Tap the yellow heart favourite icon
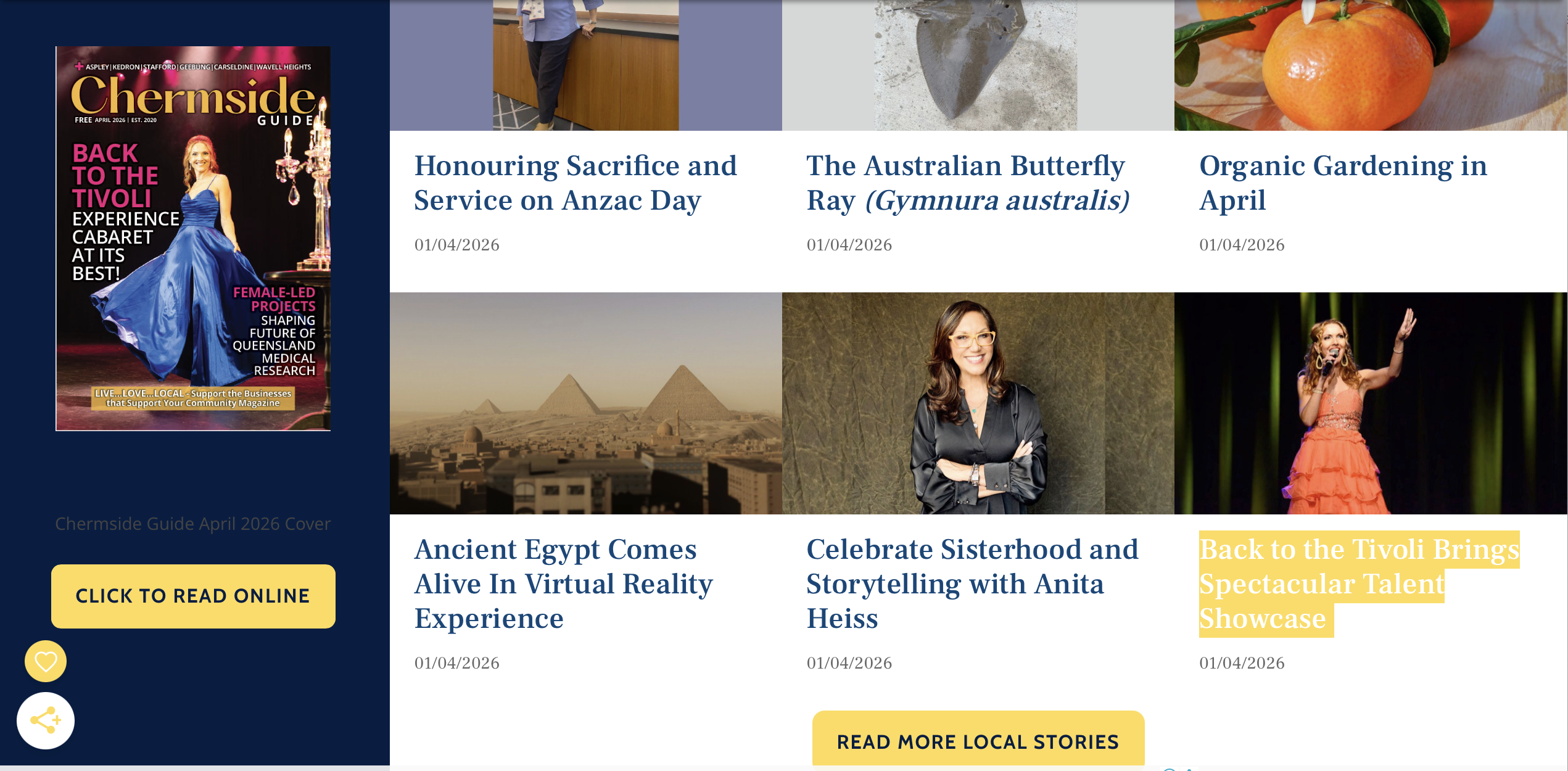The image size is (1568, 771). [46, 661]
